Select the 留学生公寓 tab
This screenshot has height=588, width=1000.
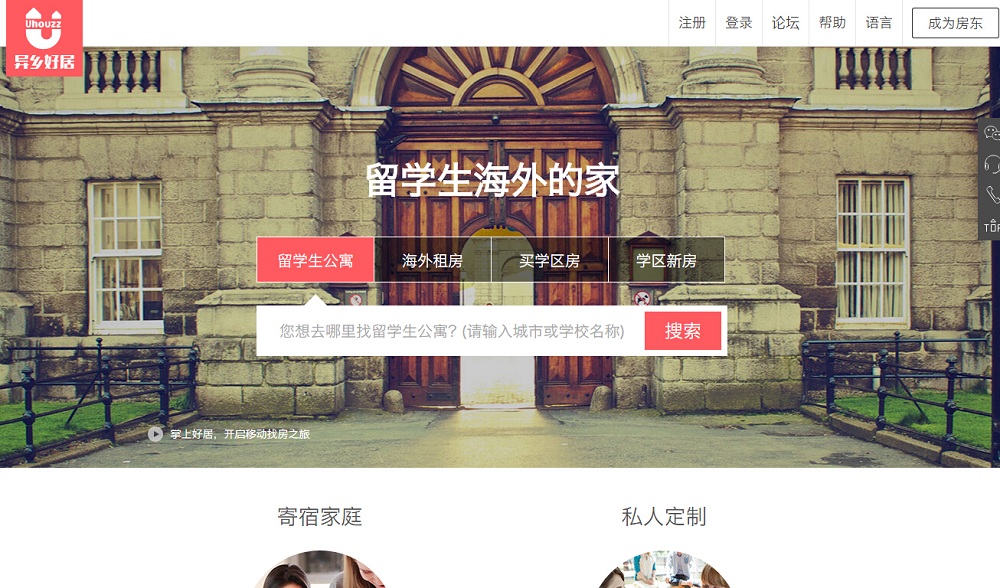tap(315, 261)
